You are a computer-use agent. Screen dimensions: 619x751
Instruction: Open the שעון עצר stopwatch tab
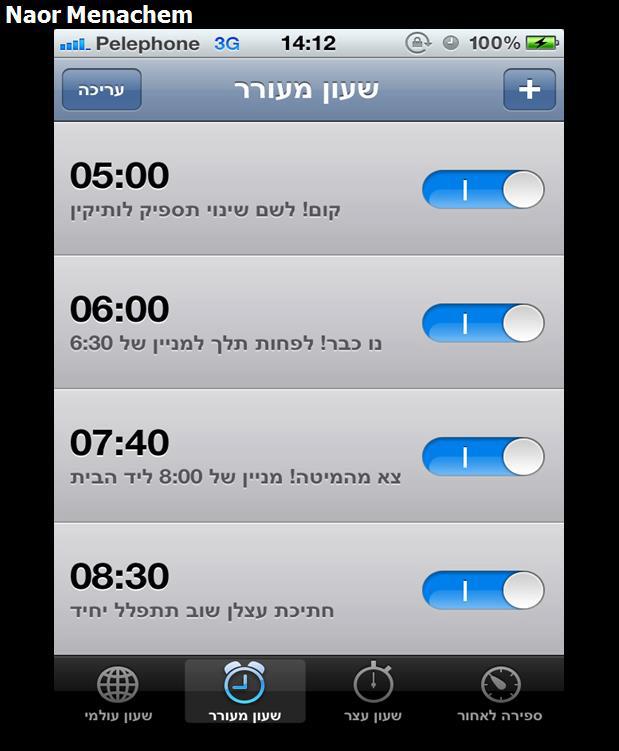(x=372, y=693)
